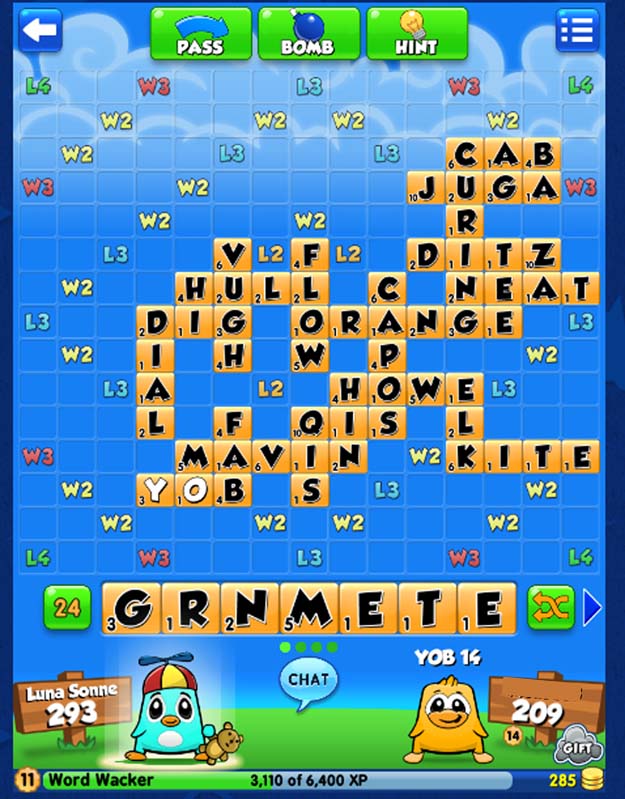Pass this turn
The image size is (625, 799).
coord(200,34)
